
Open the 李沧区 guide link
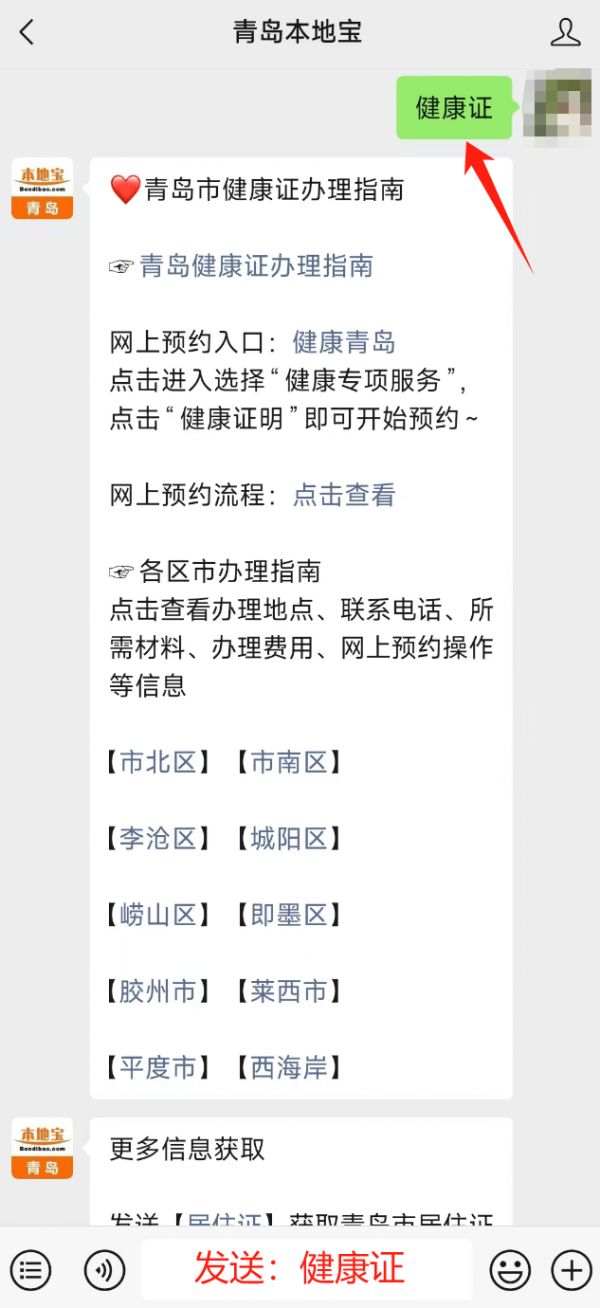(x=158, y=838)
